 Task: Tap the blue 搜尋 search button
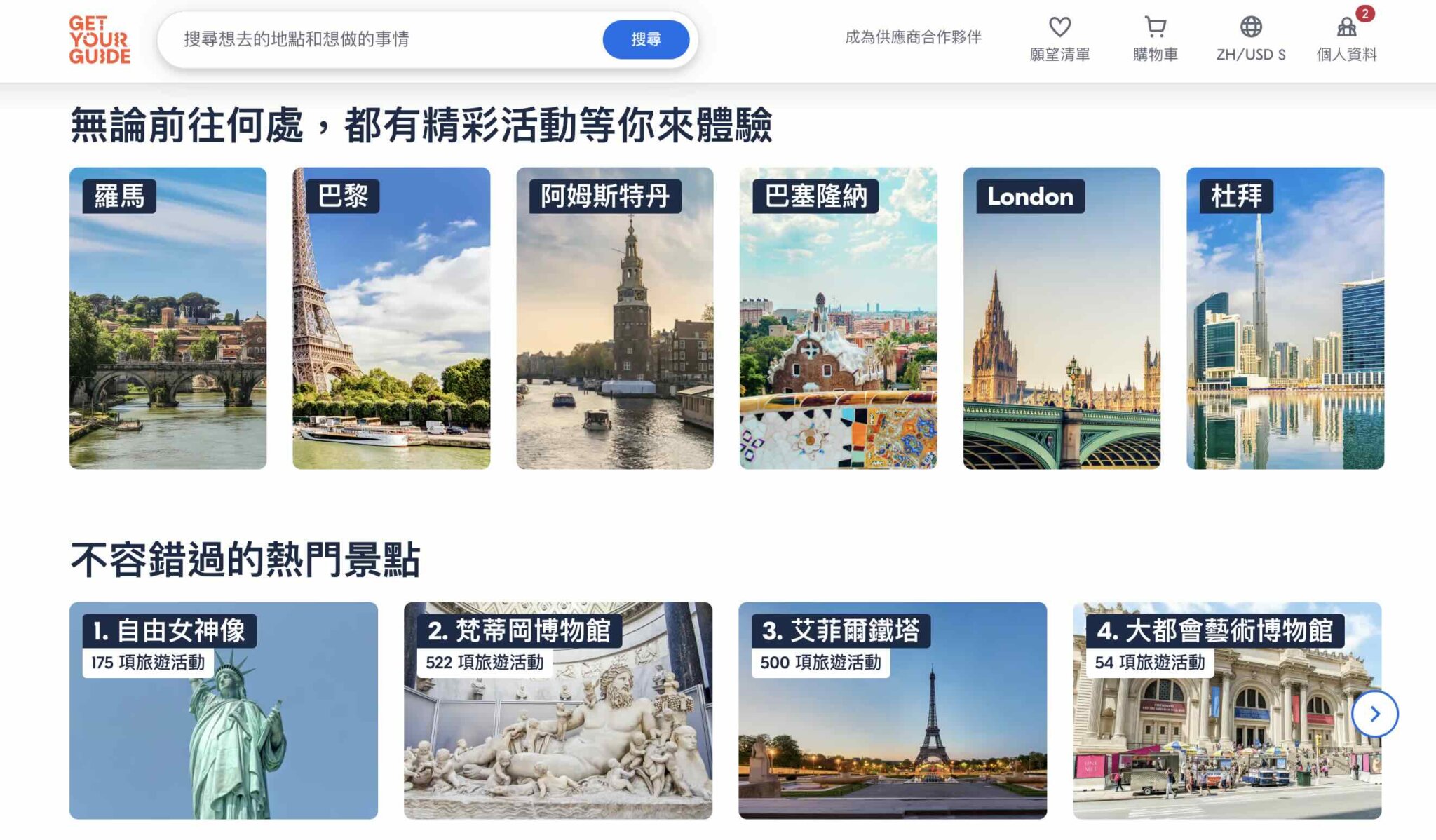point(645,39)
